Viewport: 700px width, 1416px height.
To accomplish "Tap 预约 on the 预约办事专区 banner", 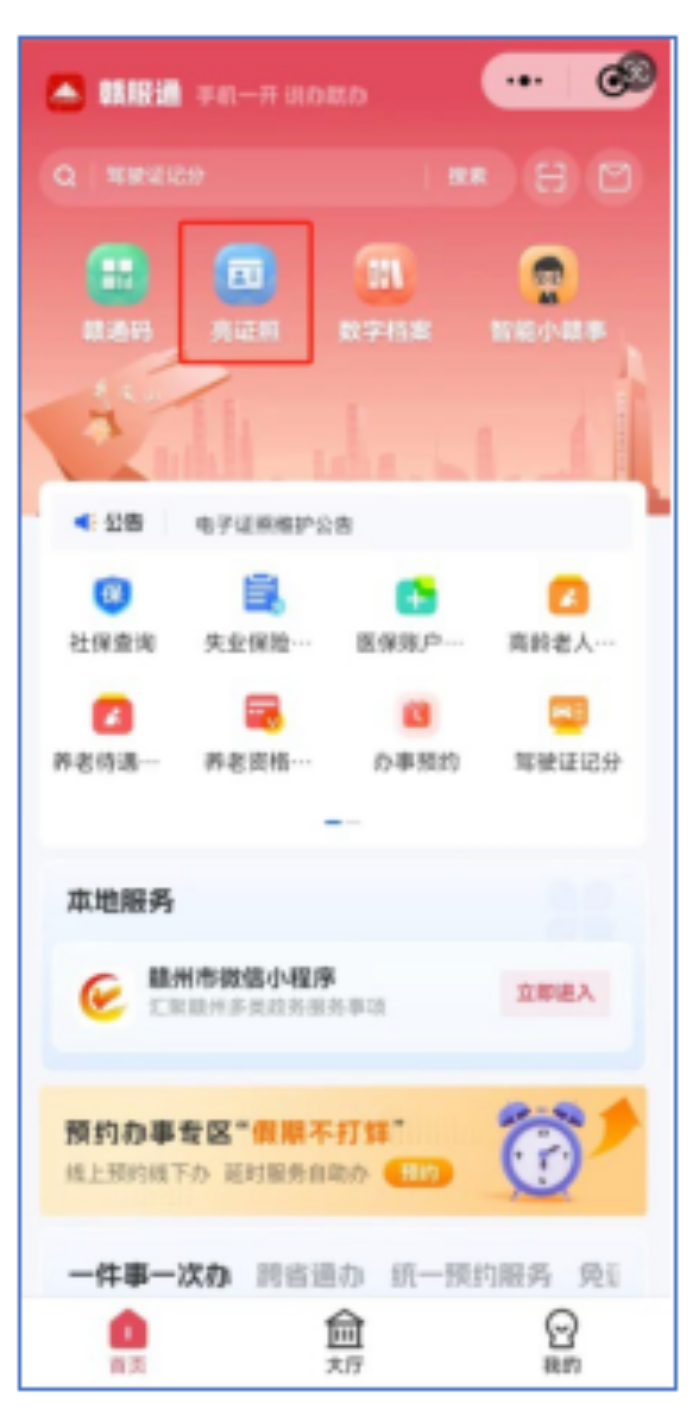I will pyautogui.click(x=420, y=1172).
